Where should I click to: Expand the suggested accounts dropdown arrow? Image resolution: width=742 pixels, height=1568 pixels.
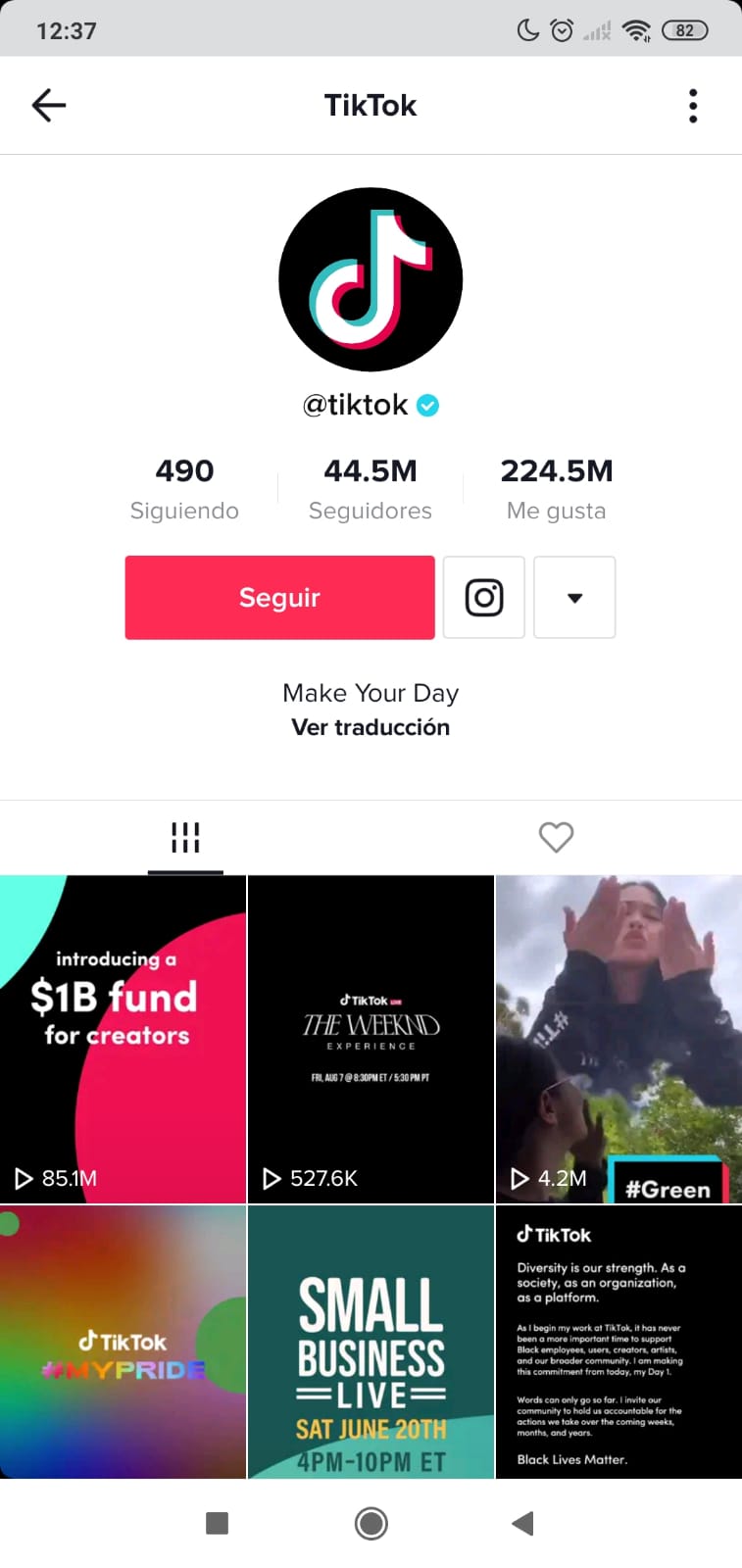[x=574, y=598]
